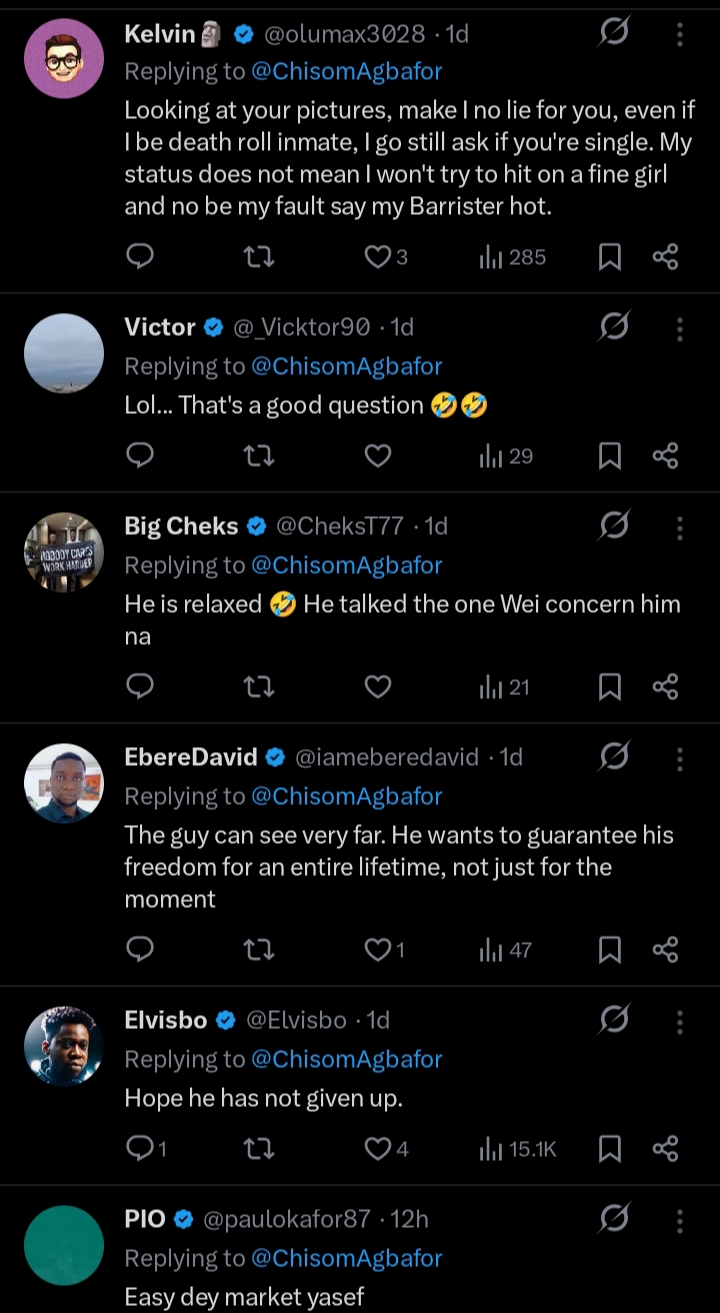This screenshot has width=720, height=1313.
Task: Like Elvisbo's "not given up" reply
Action: coord(377,1149)
